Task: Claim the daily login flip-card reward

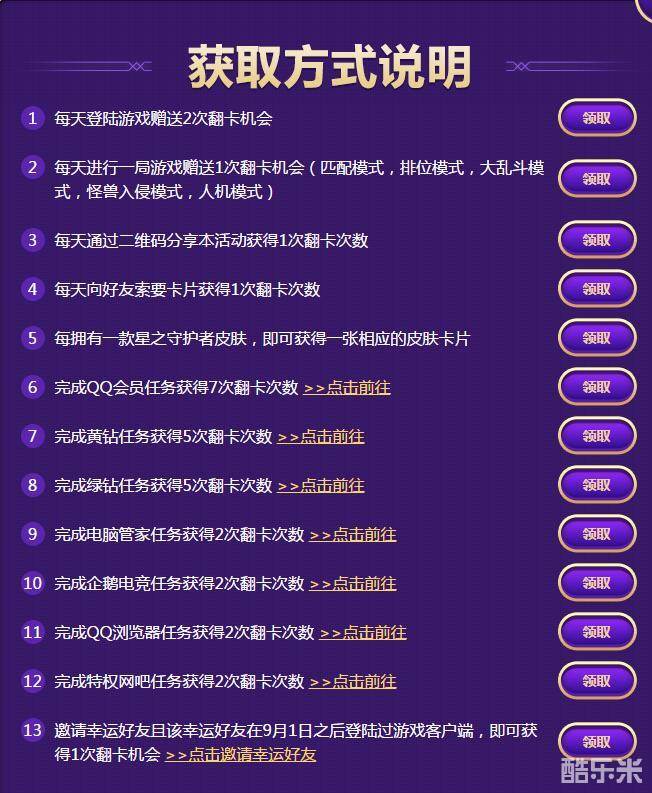Action: pyautogui.click(x=596, y=118)
